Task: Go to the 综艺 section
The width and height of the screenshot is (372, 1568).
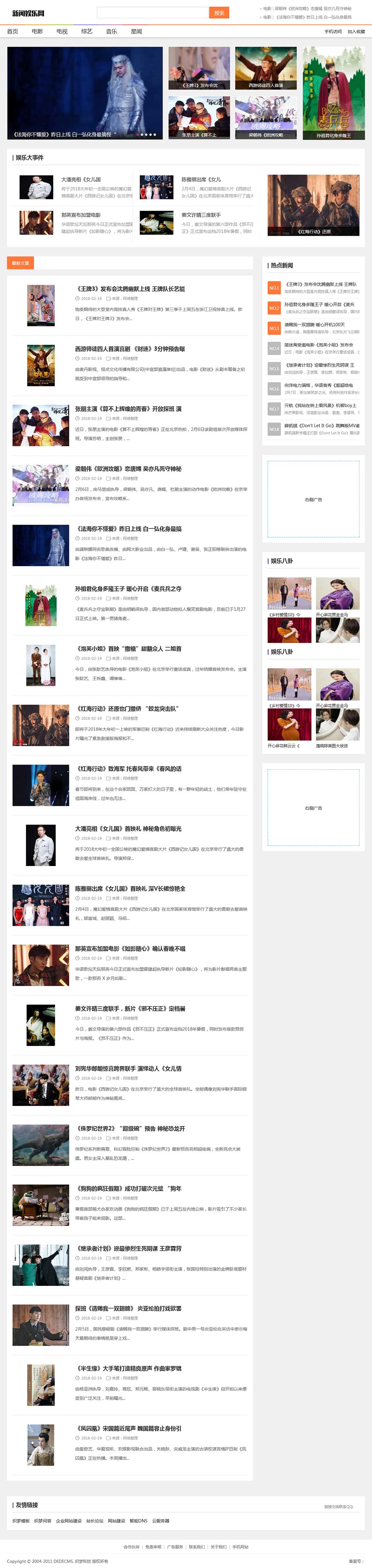Action: (87, 32)
